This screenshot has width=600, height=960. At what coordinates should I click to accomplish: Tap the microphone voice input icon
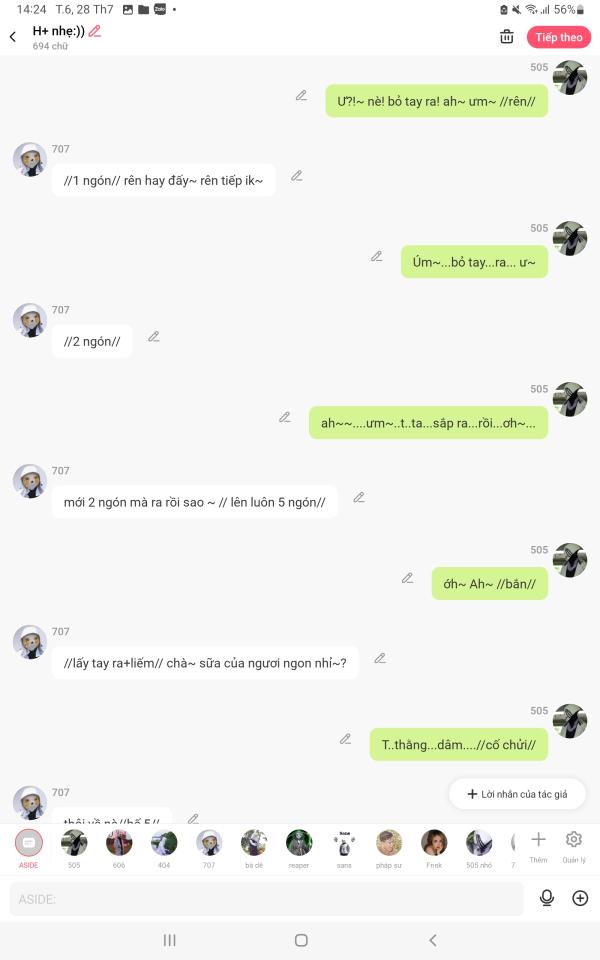(x=547, y=898)
